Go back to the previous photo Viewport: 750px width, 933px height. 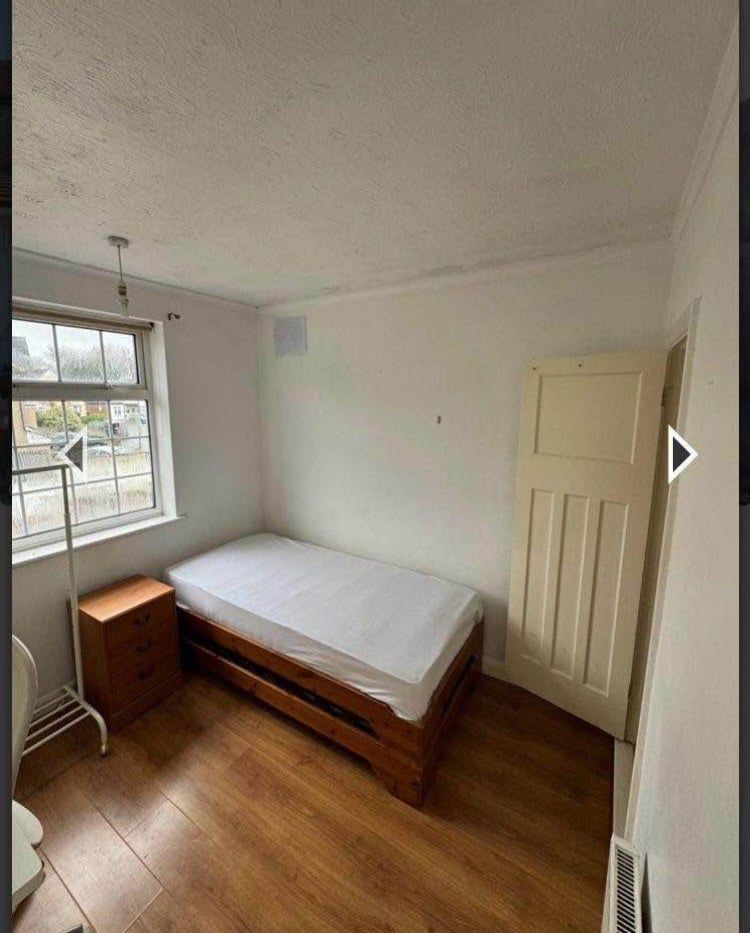pos(73,453)
